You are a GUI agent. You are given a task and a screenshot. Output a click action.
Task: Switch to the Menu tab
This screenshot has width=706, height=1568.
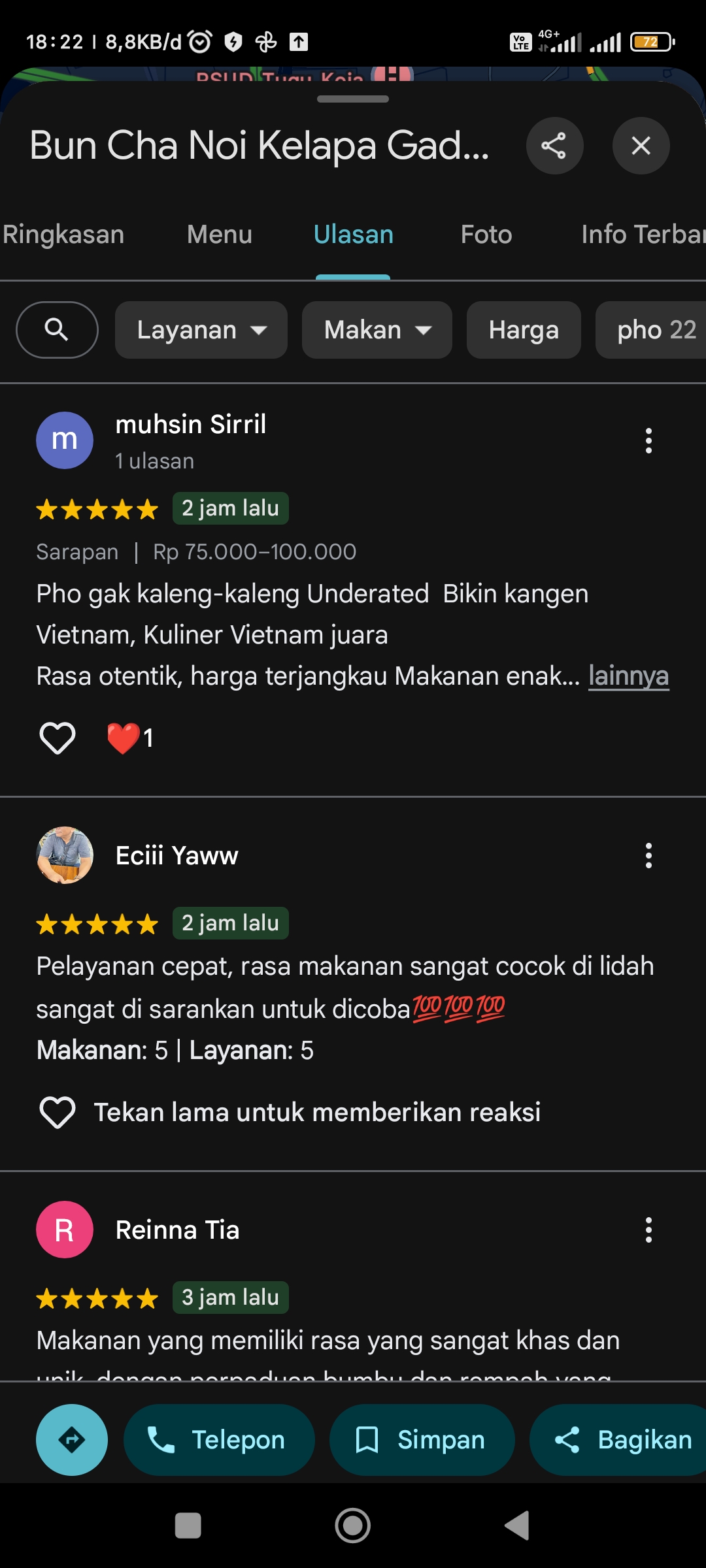pyautogui.click(x=220, y=235)
